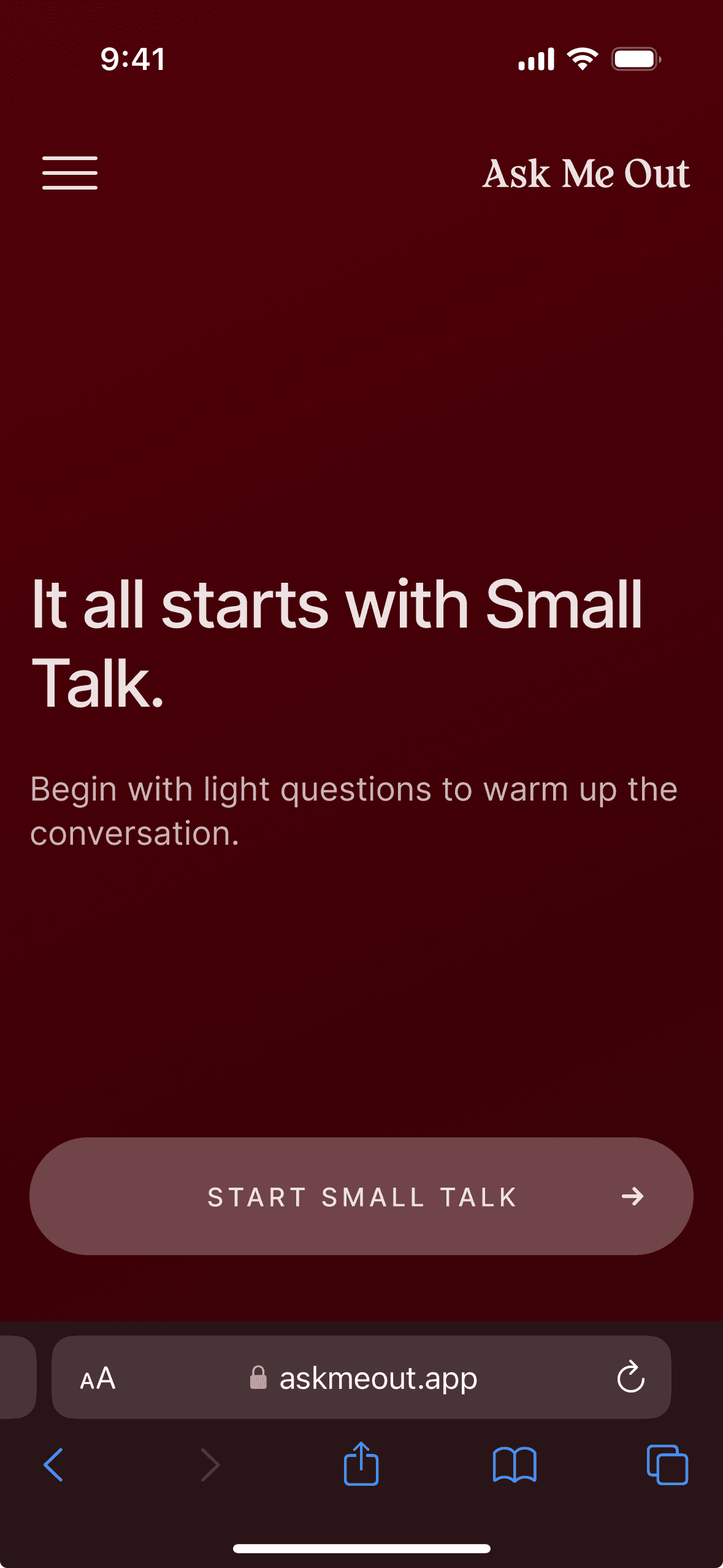Reload the page

click(630, 1378)
